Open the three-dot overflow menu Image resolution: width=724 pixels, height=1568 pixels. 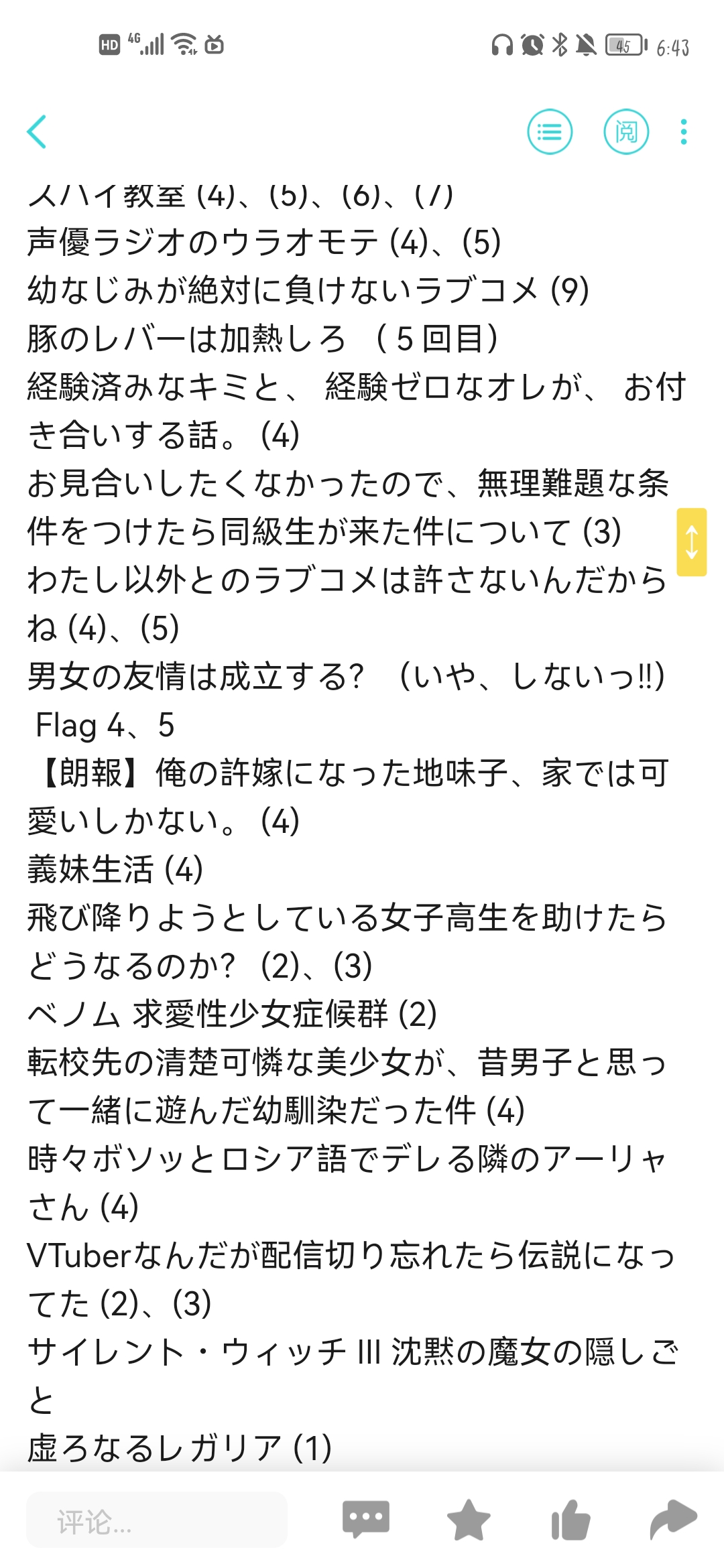683,131
